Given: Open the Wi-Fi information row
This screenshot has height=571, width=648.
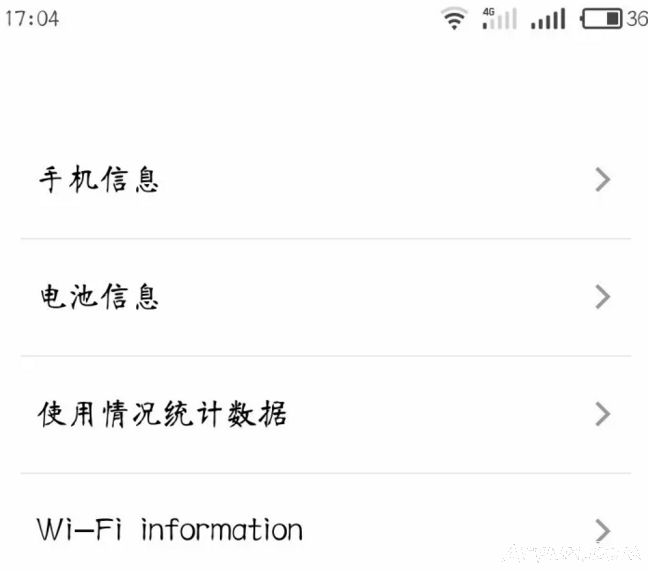Looking at the screenshot, I should (x=170, y=529).
